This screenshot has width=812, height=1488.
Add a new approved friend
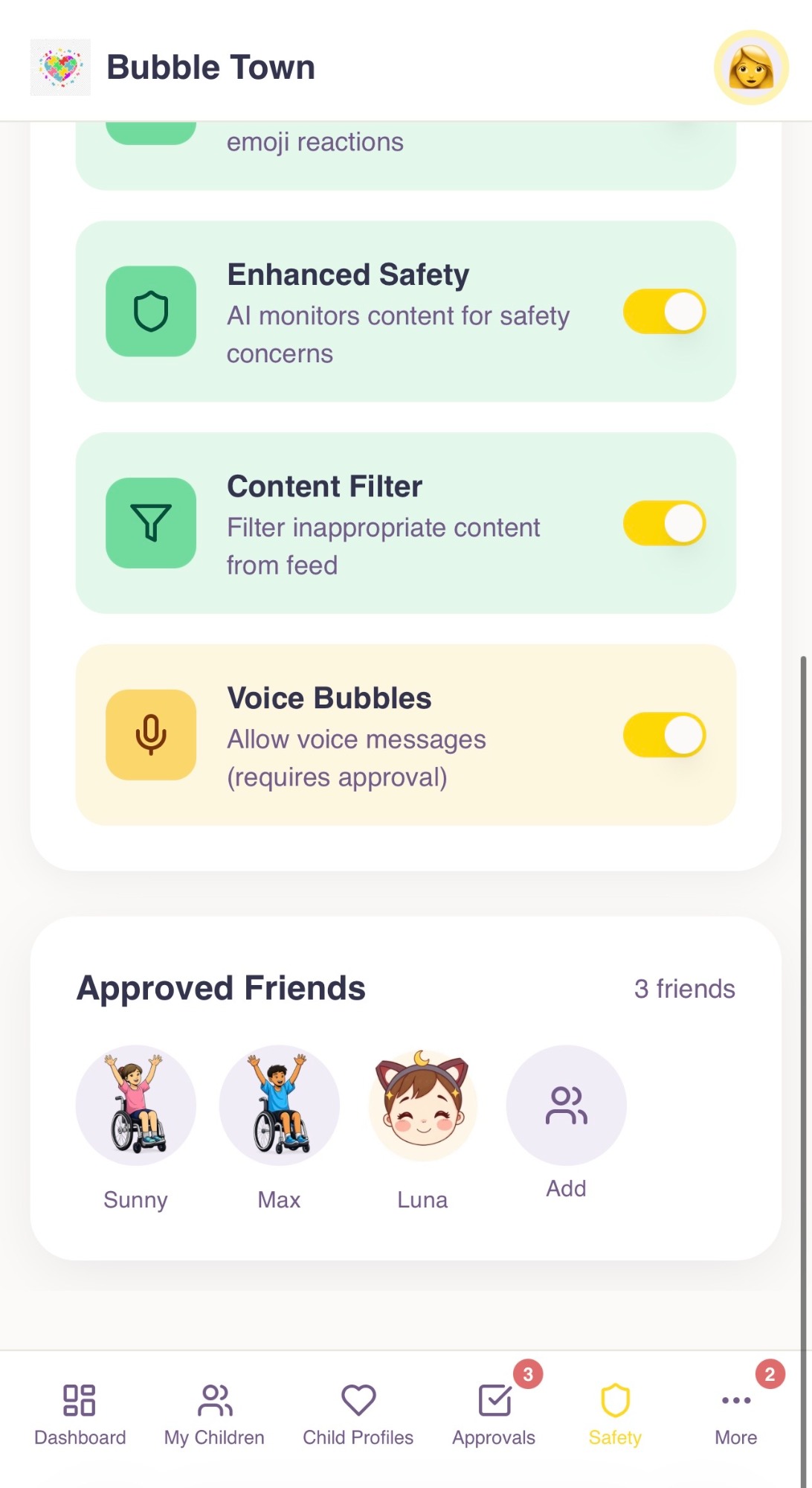566,1106
